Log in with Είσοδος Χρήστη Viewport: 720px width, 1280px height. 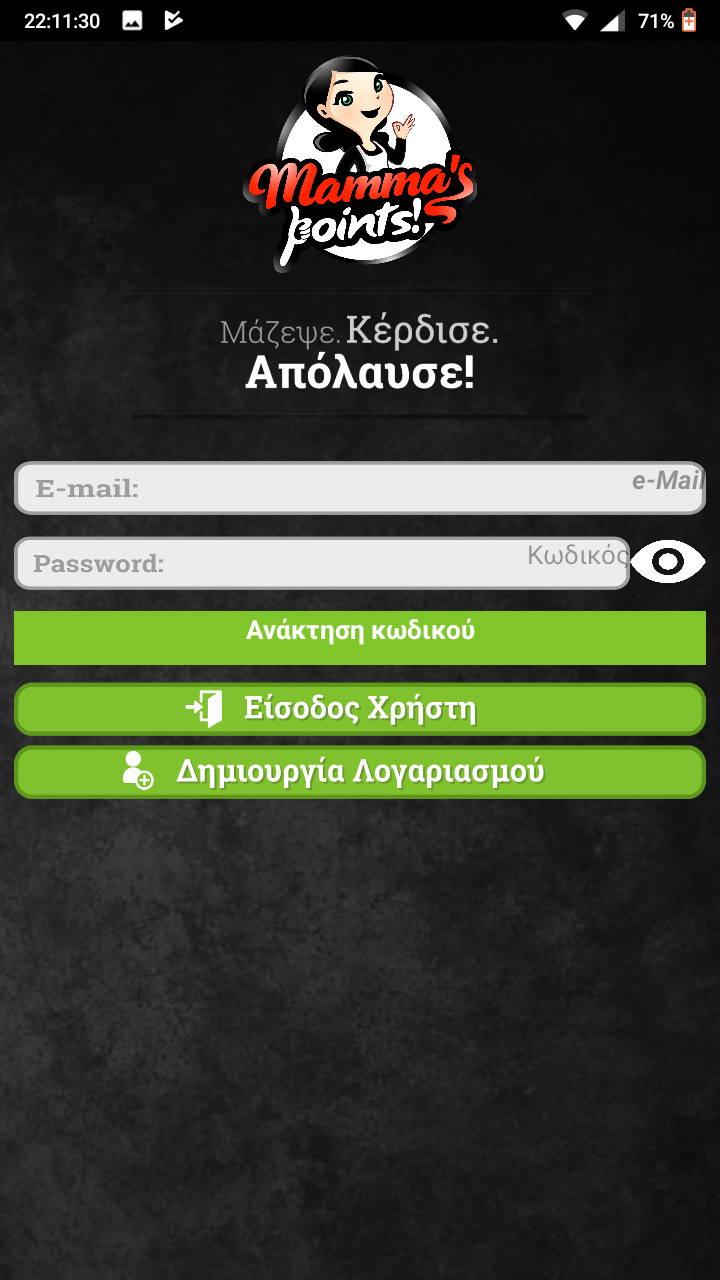tap(360, 709)
